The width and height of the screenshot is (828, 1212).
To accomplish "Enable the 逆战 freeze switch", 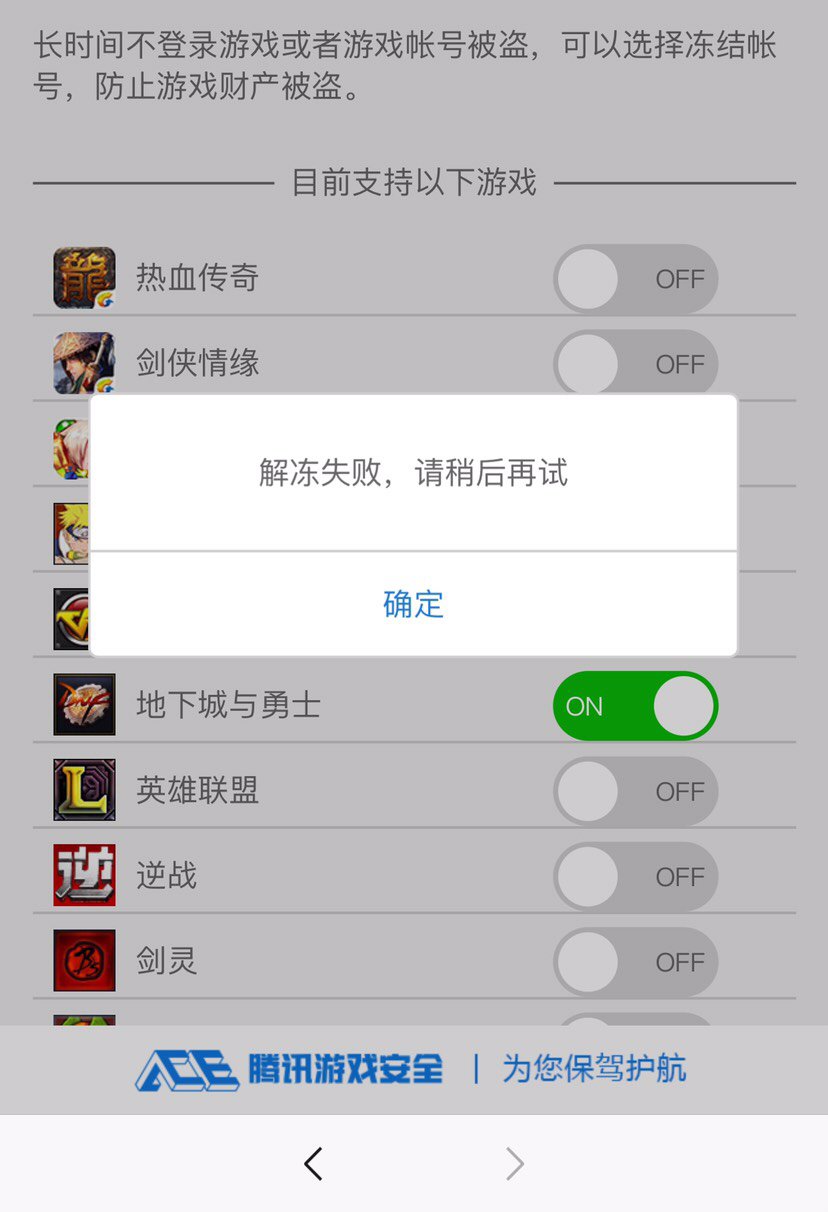I will 635,876.
